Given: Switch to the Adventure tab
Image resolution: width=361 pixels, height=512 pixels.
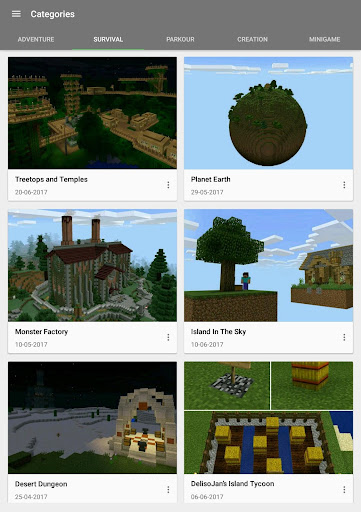Looking at the screenshot, I should (x=36, y=39).
